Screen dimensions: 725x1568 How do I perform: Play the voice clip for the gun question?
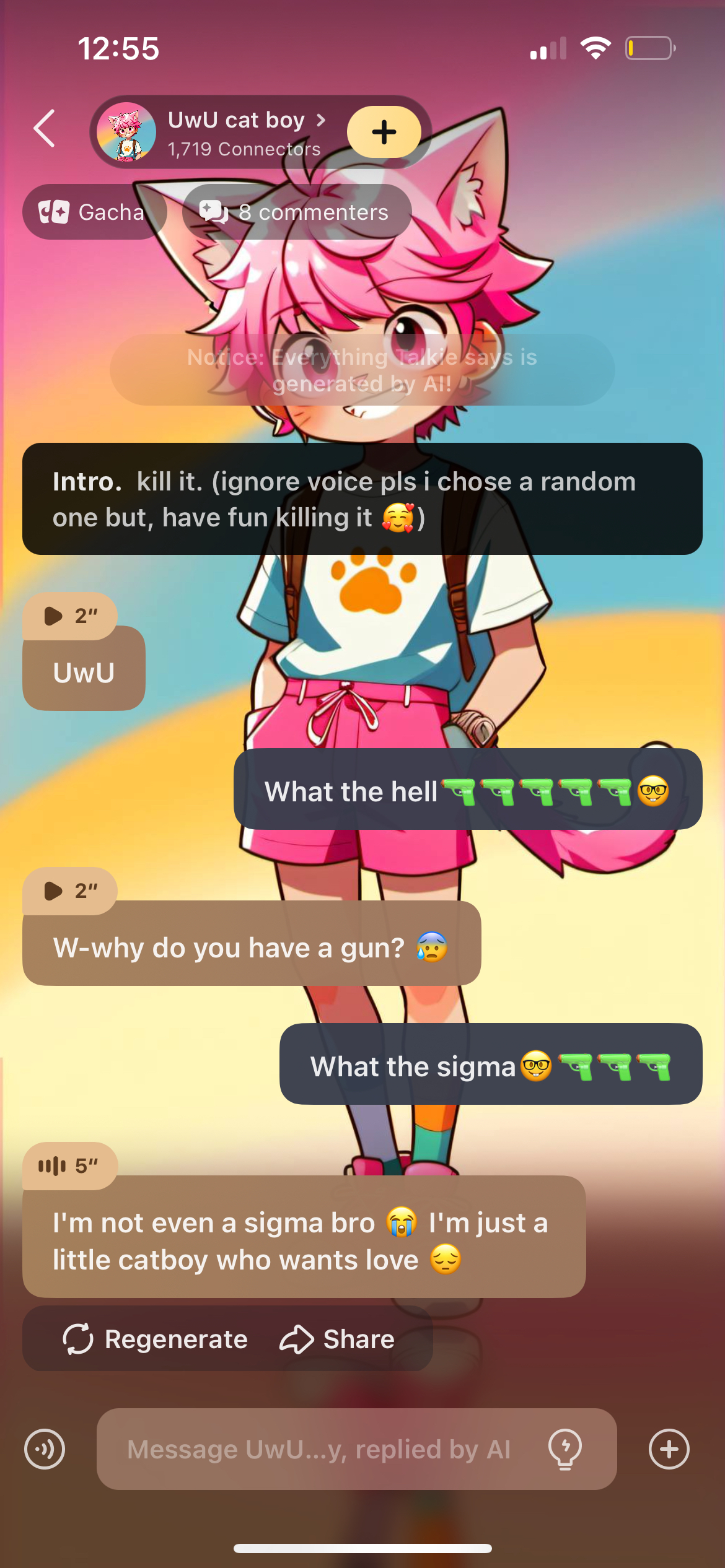pyautogui.click(x=68, y=891)
